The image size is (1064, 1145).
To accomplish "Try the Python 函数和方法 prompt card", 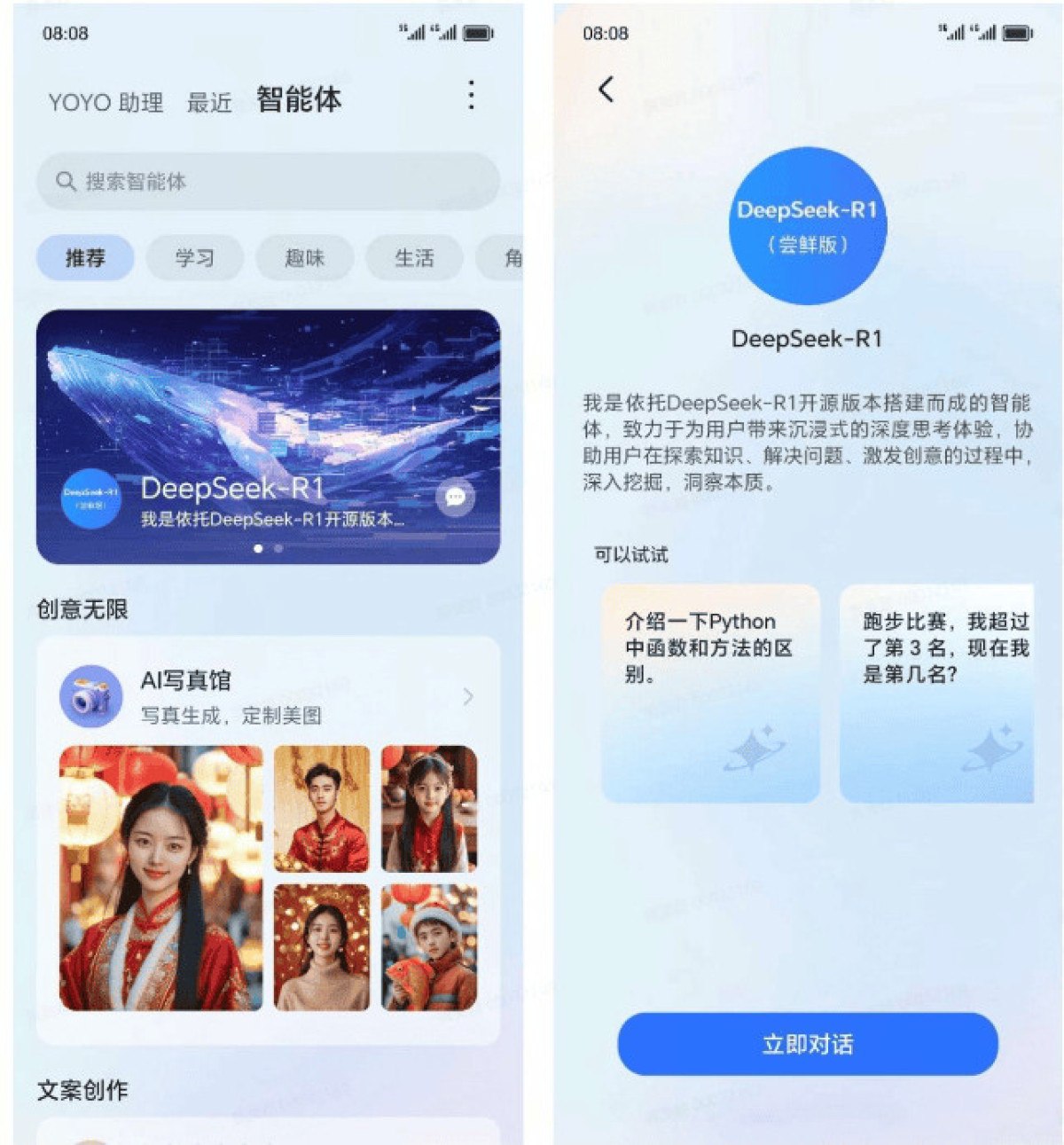I will coord(710,693).
